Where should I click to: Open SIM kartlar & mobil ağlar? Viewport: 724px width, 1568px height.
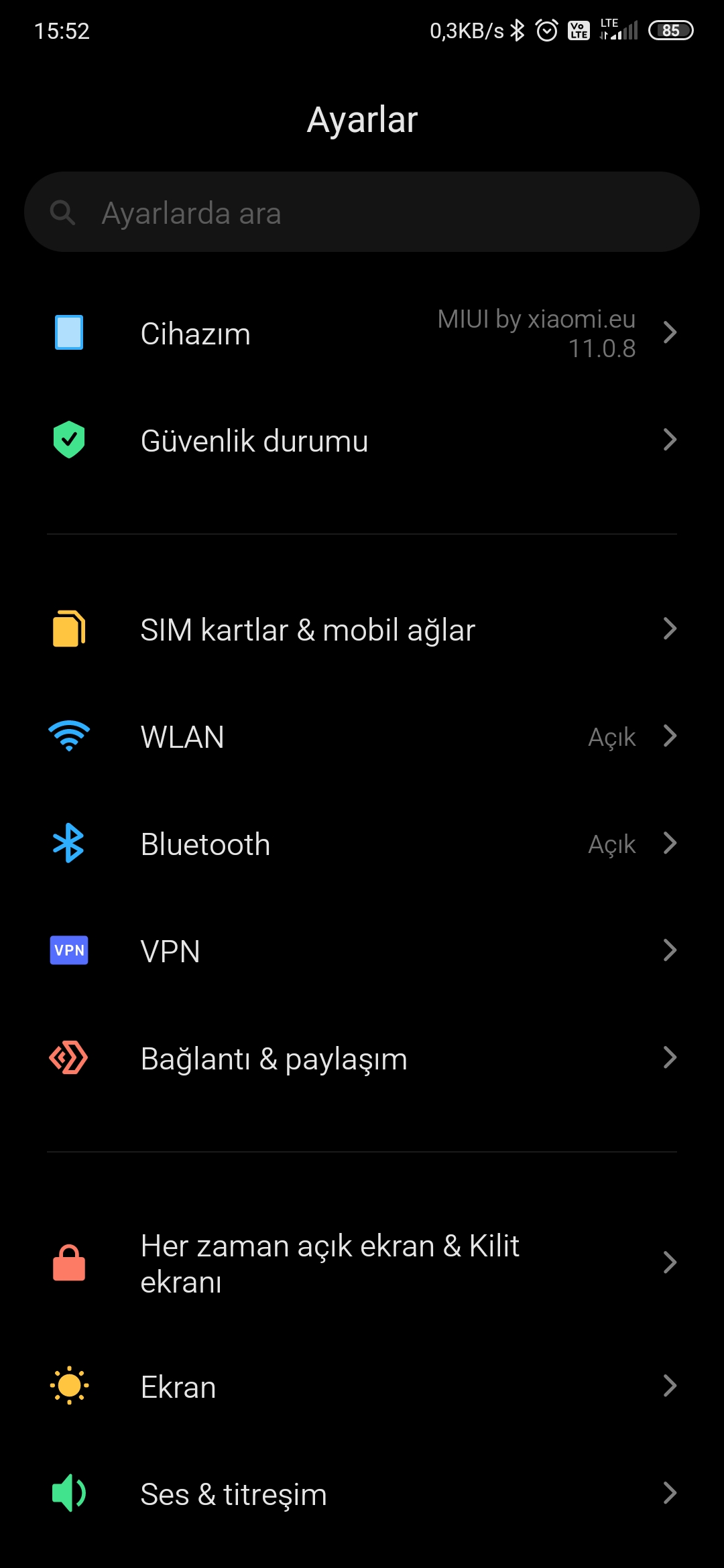point(362,629)
